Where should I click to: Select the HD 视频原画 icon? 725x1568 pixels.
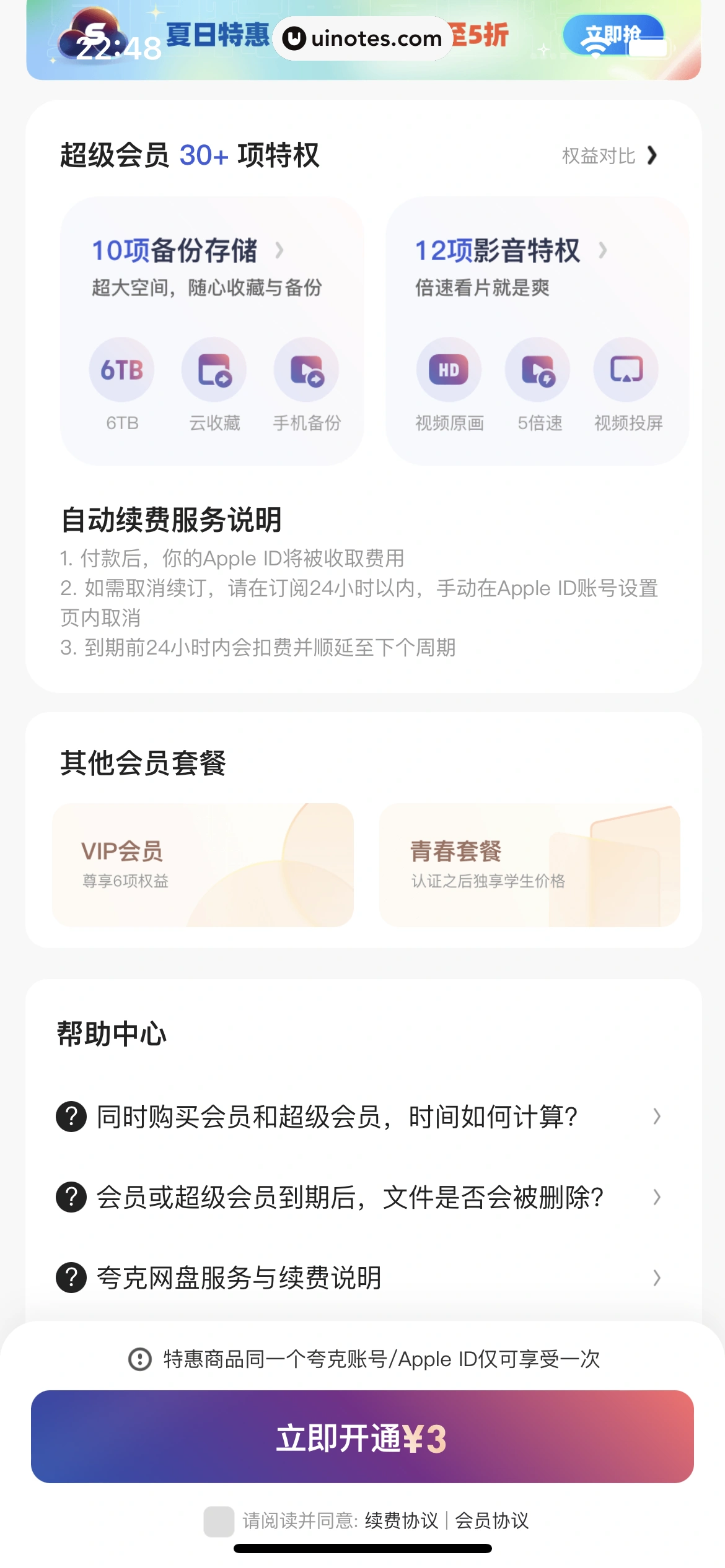coord(450,370)
